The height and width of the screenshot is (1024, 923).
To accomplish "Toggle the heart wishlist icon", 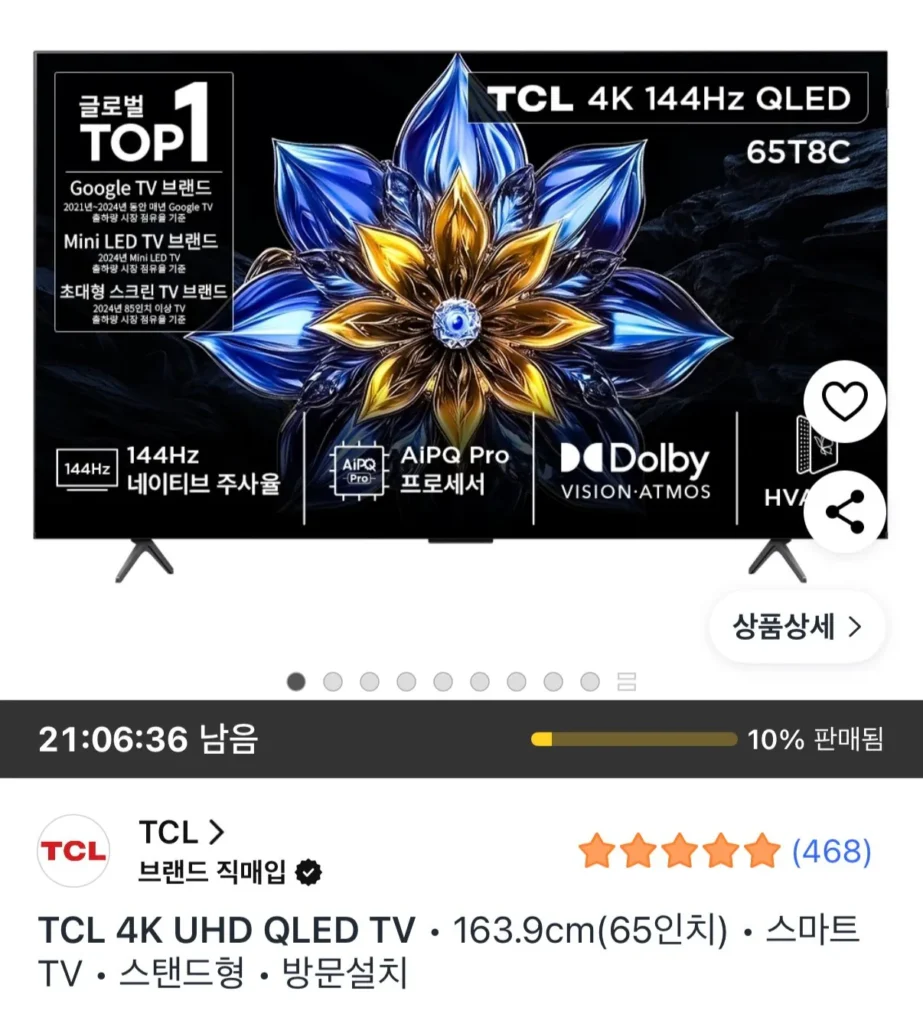I will point(845,400).
